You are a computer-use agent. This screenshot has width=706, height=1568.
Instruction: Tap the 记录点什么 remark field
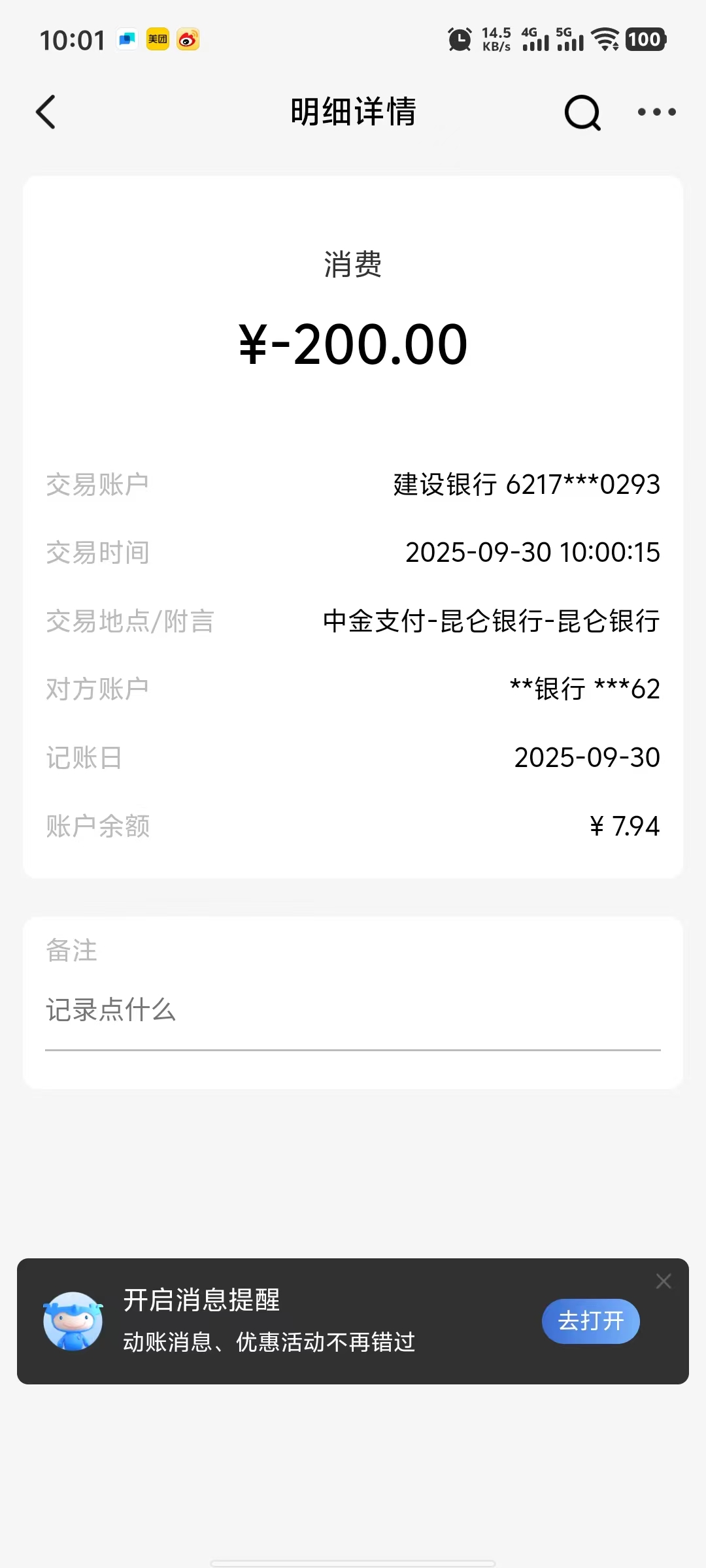[353, 1010]
